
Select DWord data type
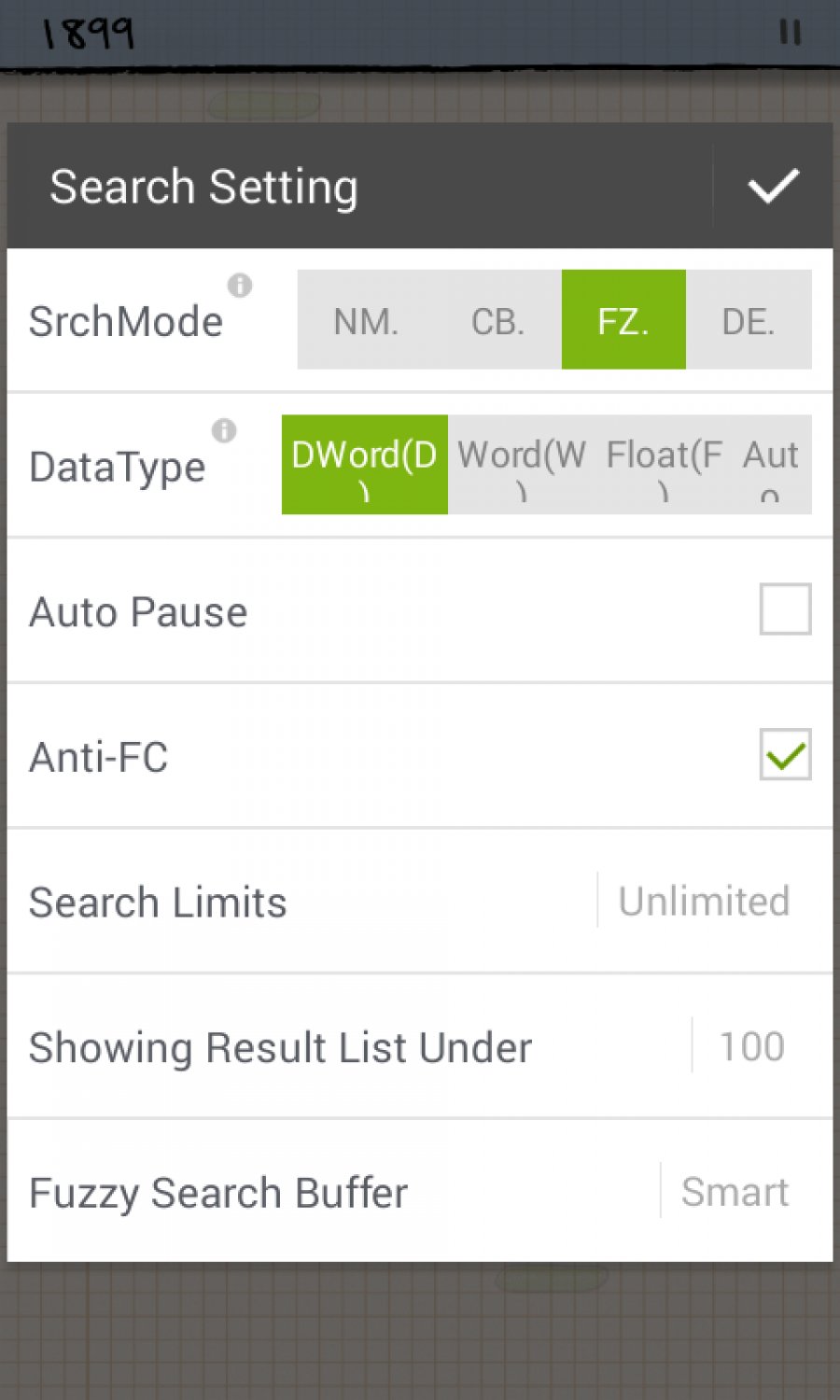coord(365,465)
